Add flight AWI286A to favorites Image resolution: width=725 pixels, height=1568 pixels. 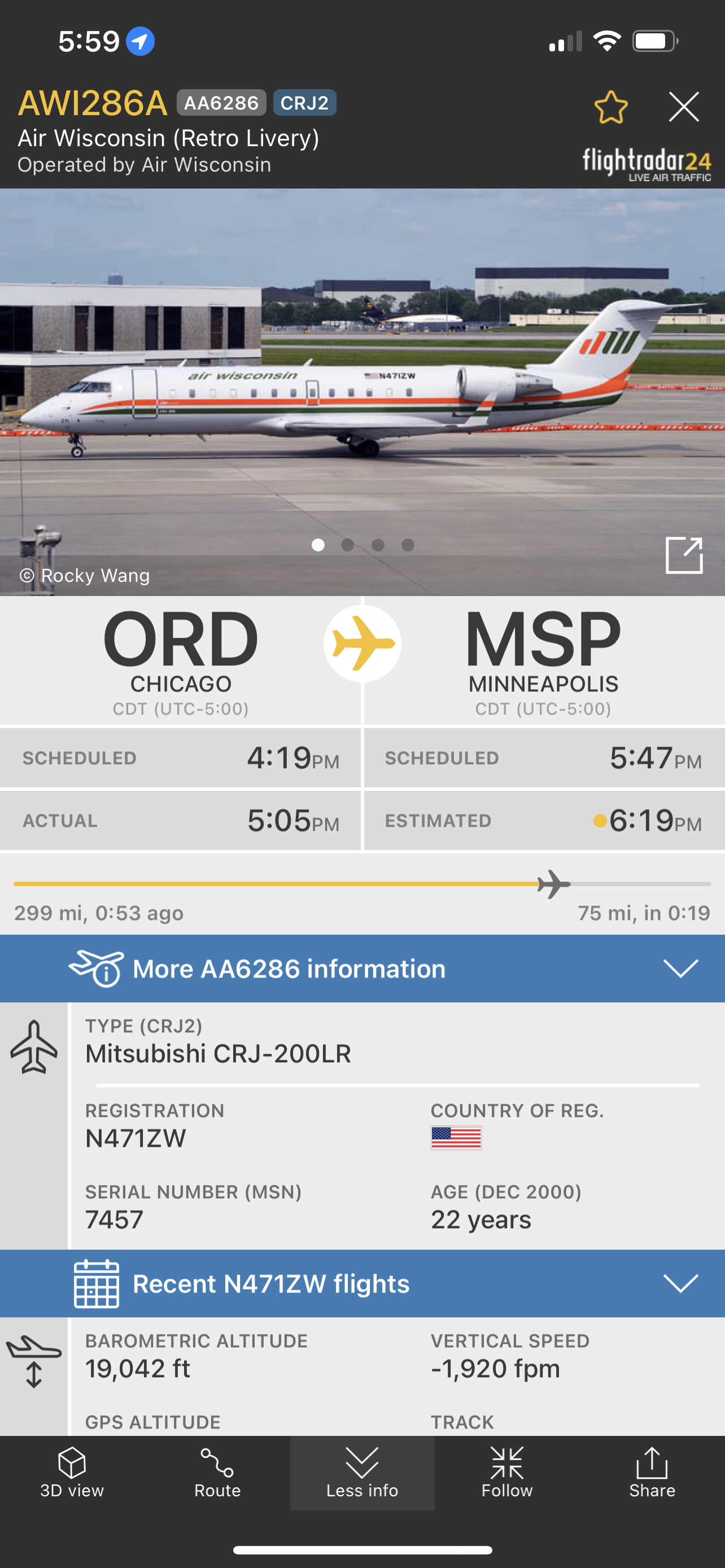[x=610, y=107]
